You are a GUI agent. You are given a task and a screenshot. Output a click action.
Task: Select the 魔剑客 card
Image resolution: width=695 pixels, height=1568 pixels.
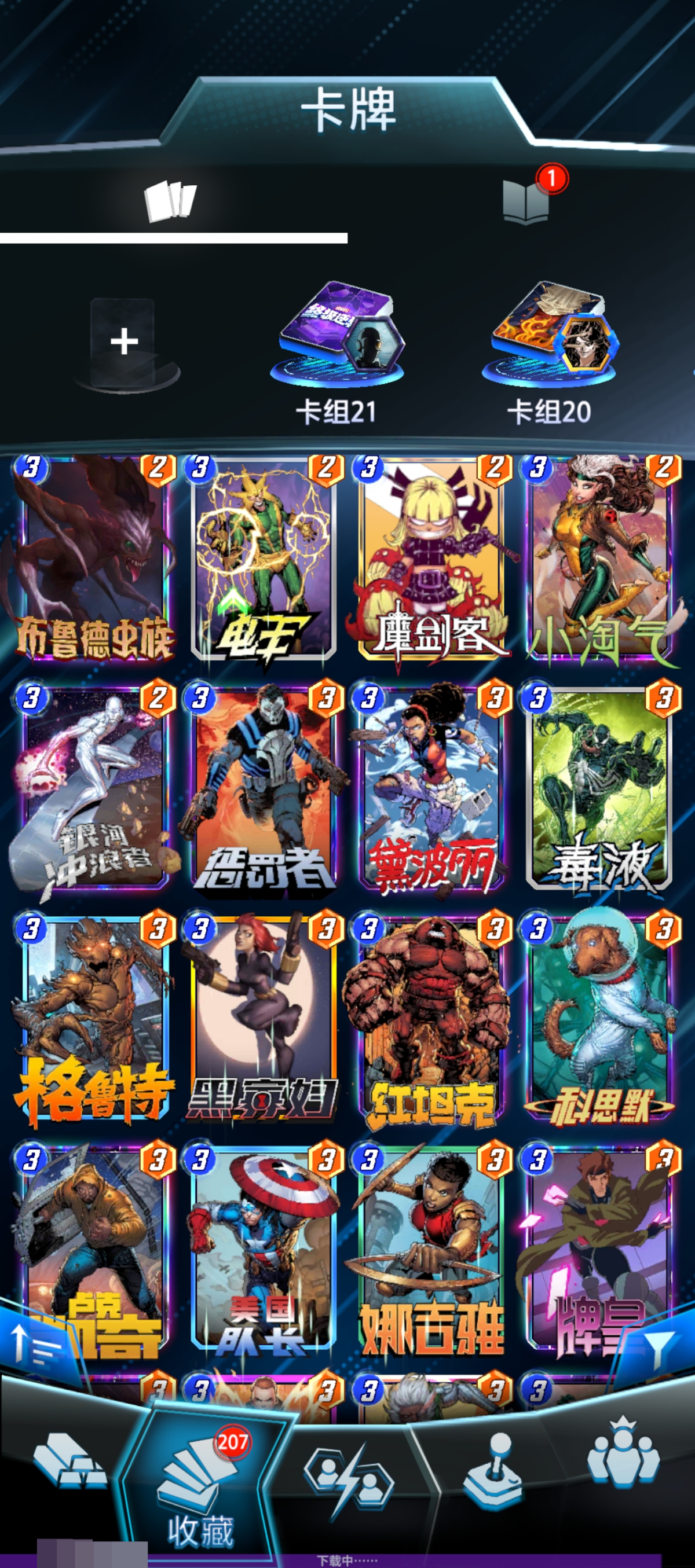[x=432, y=557]
